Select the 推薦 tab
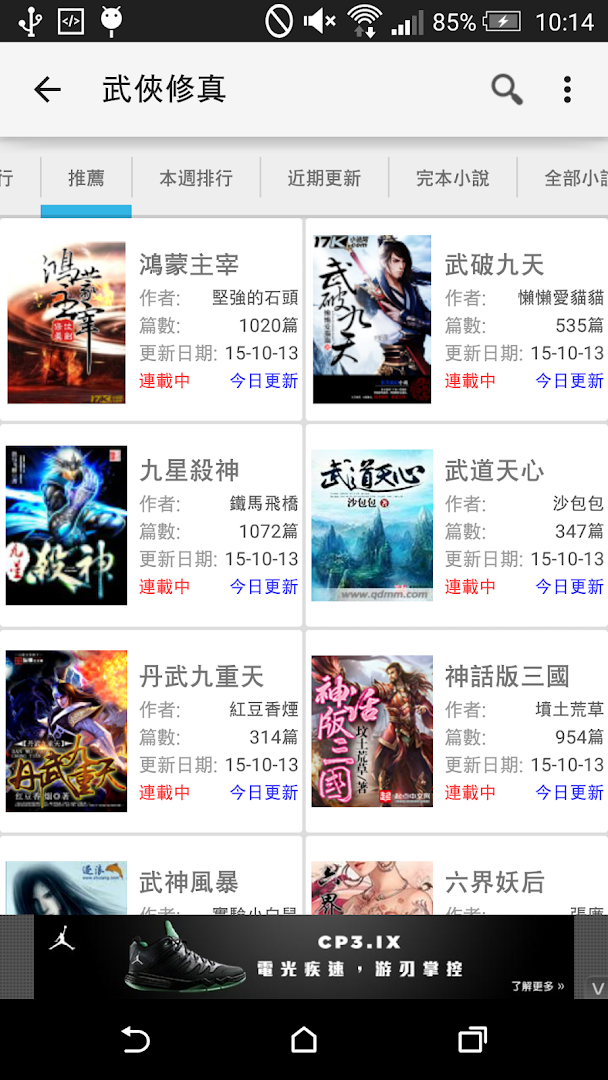The height and width of the screenshot is (1080, 608). point(86,178)
